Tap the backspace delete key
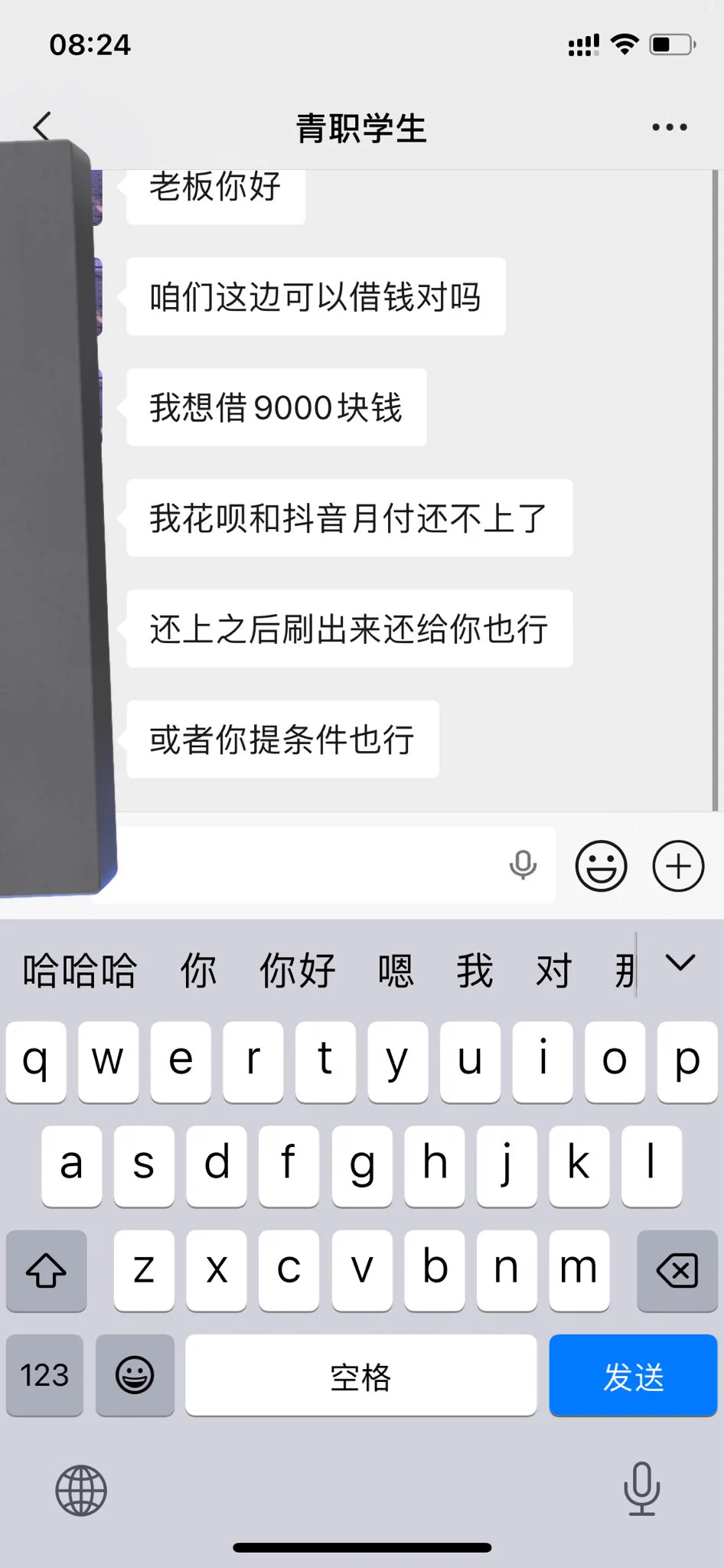This screenshot has width=724, height=1568. 677,1271
